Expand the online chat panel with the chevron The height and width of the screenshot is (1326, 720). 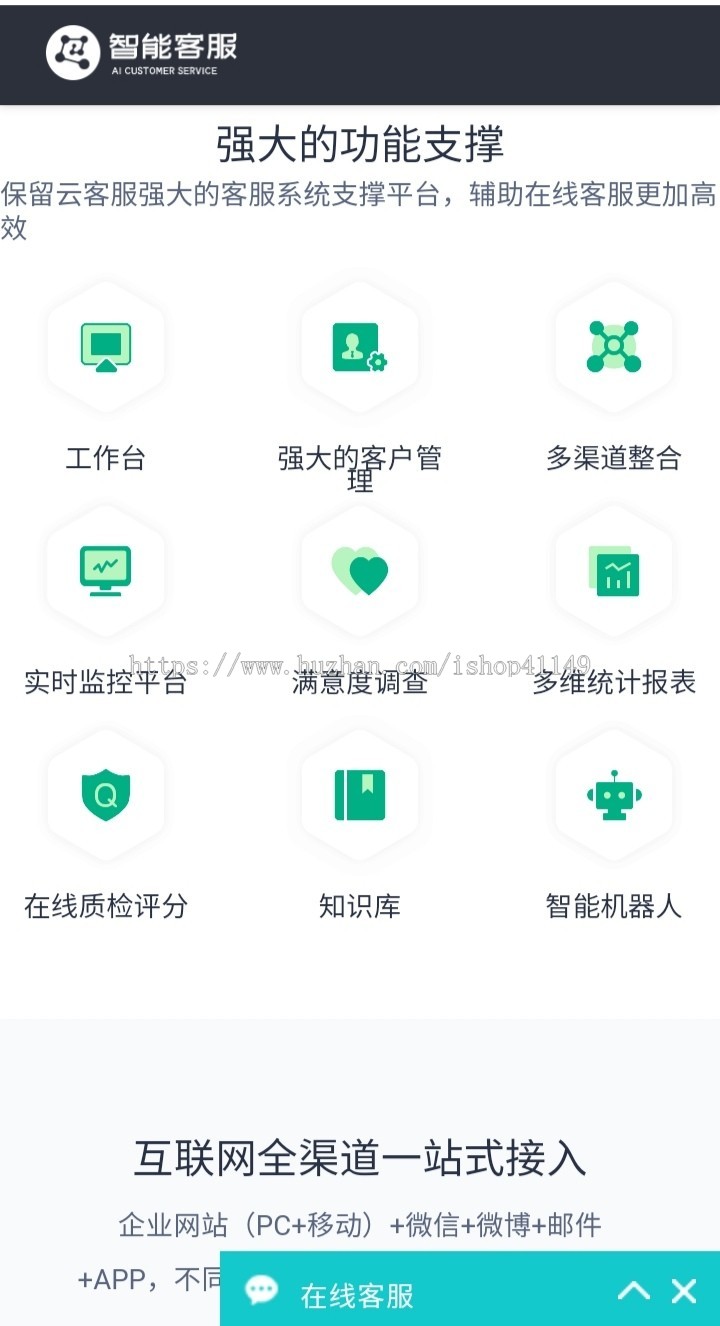point(633,1291)
